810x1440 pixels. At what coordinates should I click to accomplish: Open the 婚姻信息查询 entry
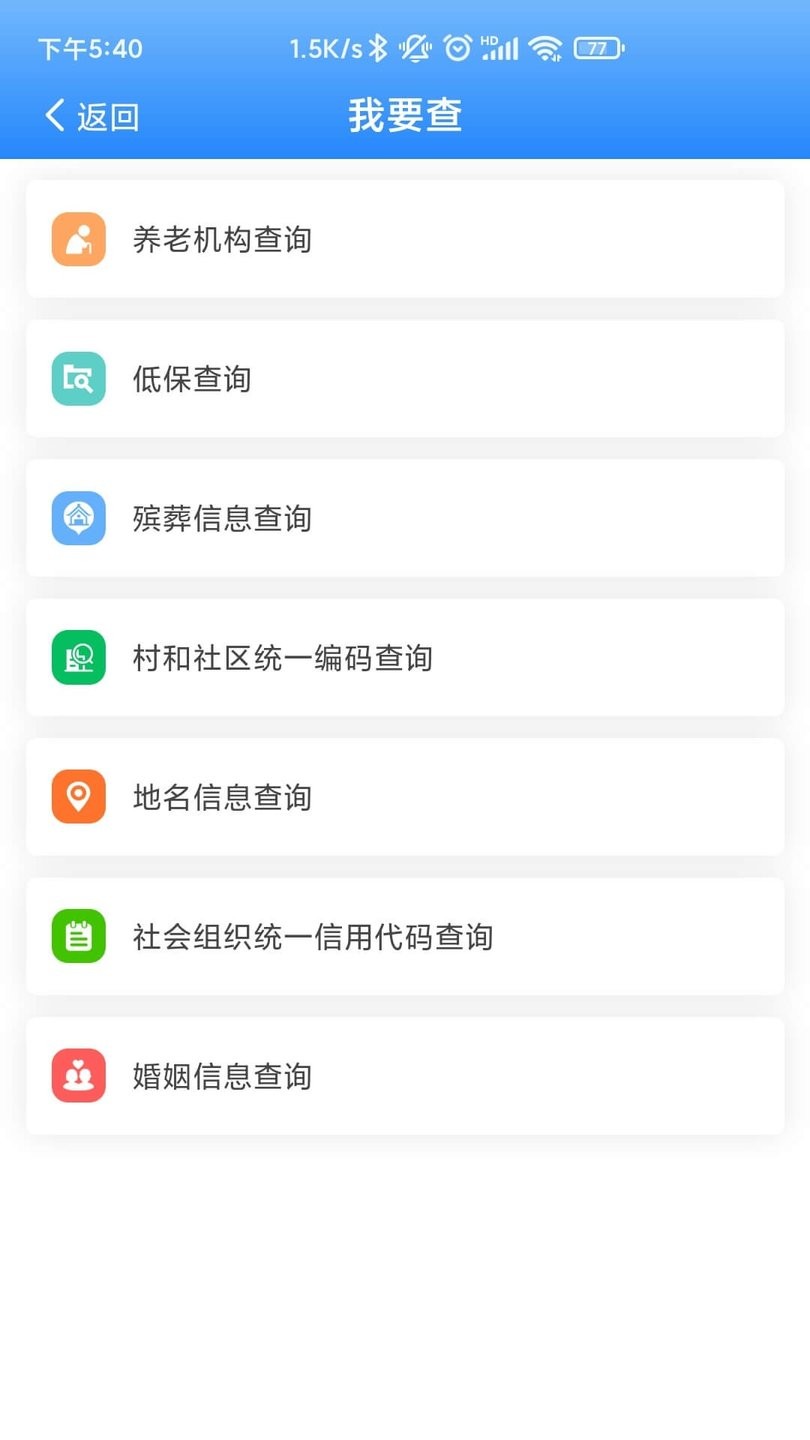(405, 1076)
